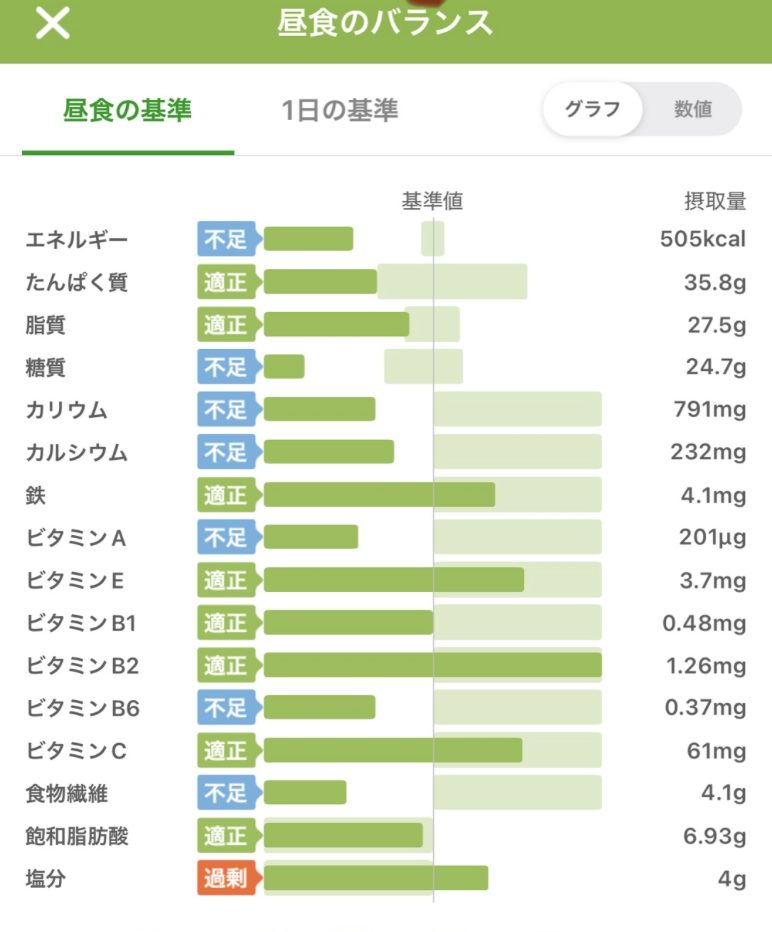772x932 pixels.
Task: Switch to the 1日の基準 tab
Action: tap(340, 110)
